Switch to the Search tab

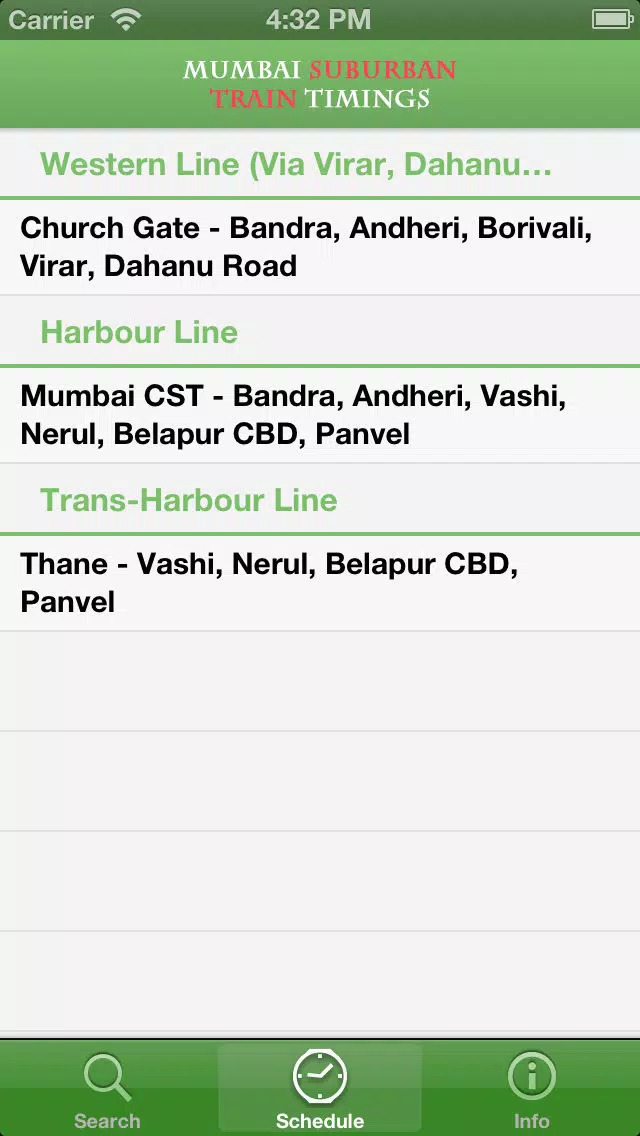(x=107, y=1089)
